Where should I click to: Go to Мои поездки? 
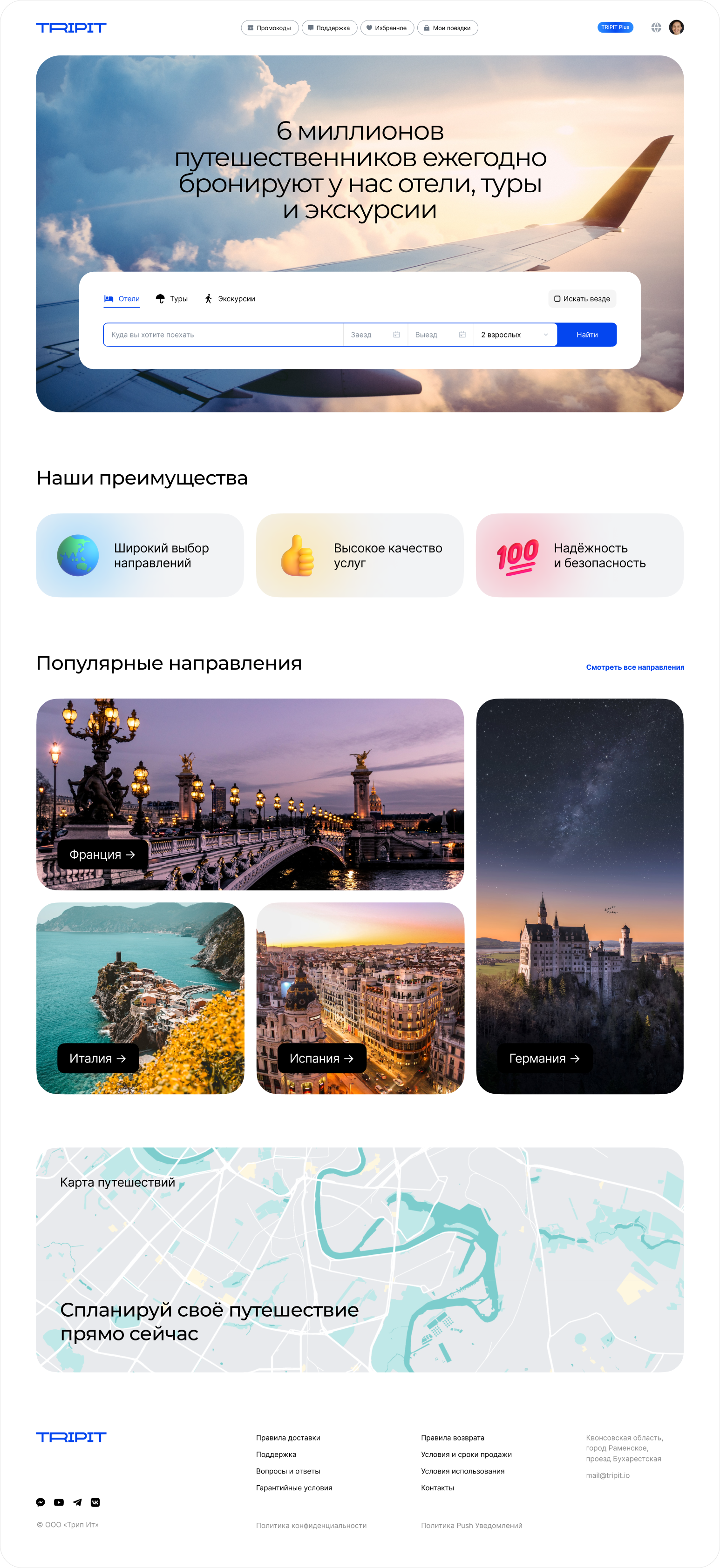(447, 28)
